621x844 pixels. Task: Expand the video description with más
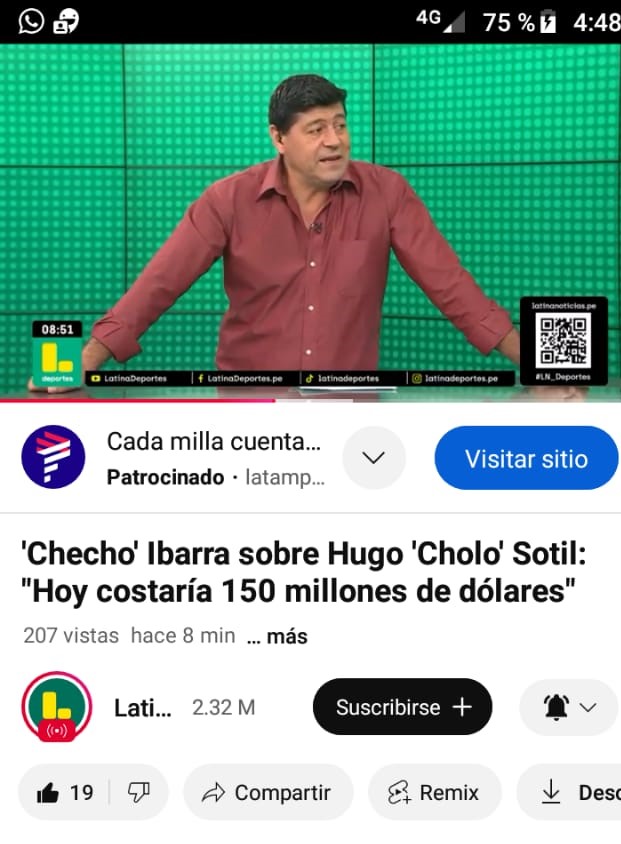(277, 636)
